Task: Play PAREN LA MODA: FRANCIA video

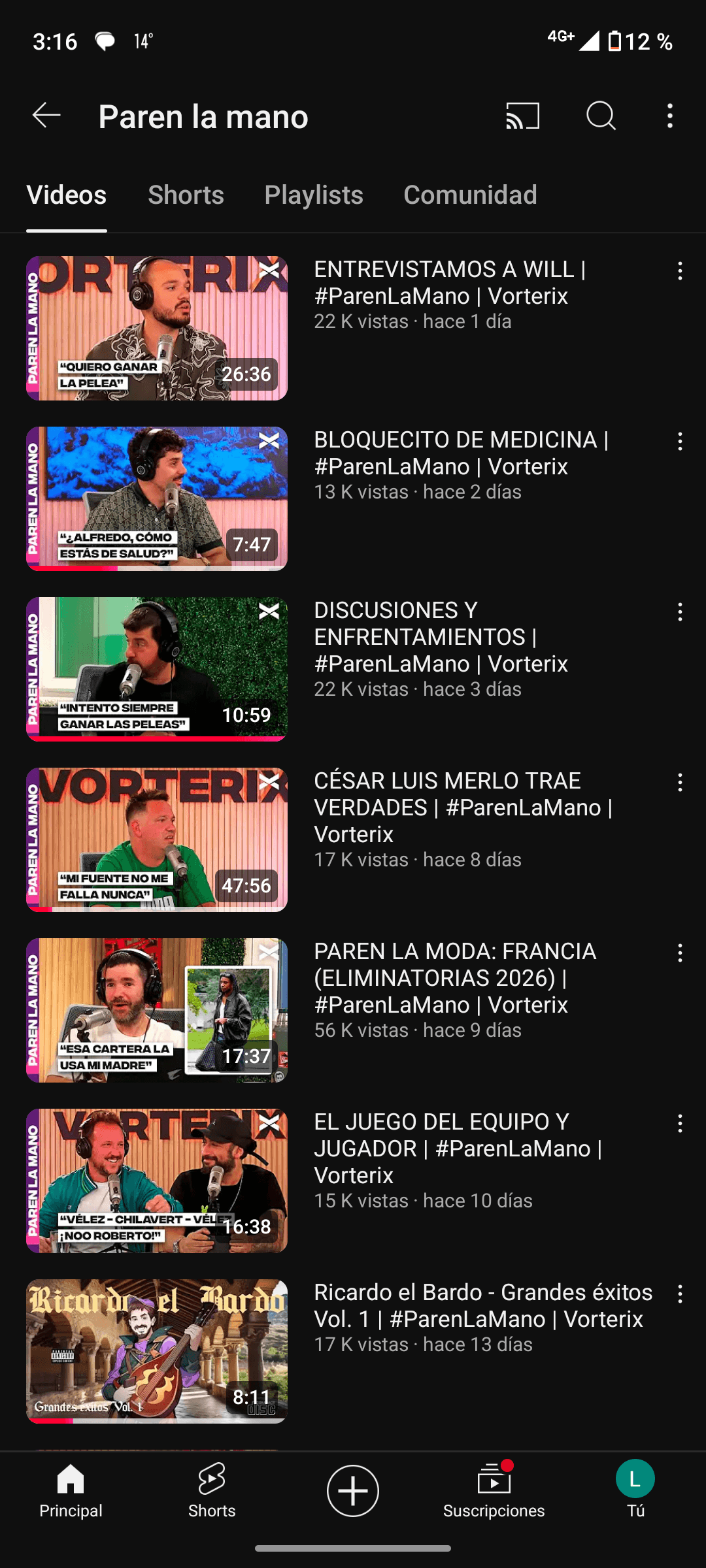Action: pyautogui.click(x=157, y=1010)
